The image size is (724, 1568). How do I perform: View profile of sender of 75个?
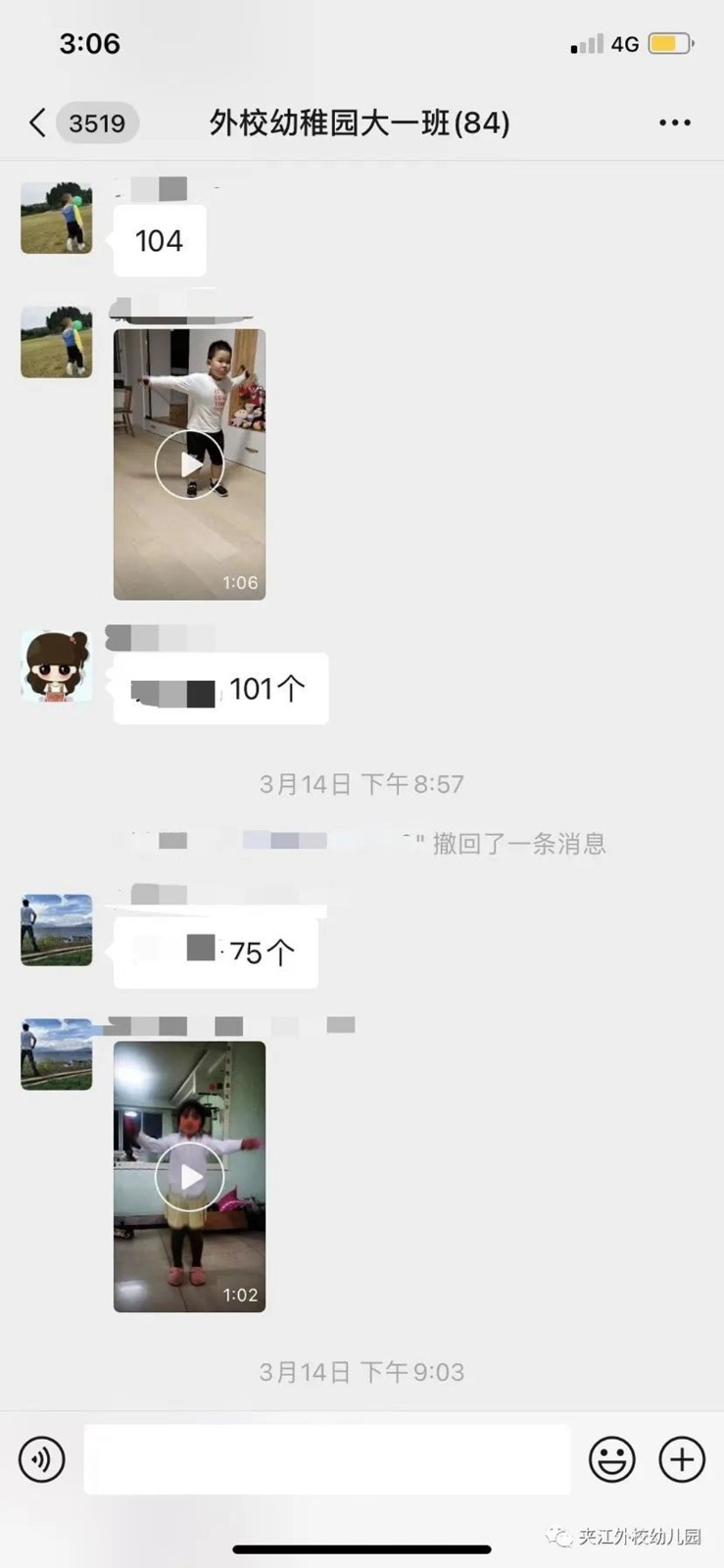pyautogui.click(x=57, y=929)
